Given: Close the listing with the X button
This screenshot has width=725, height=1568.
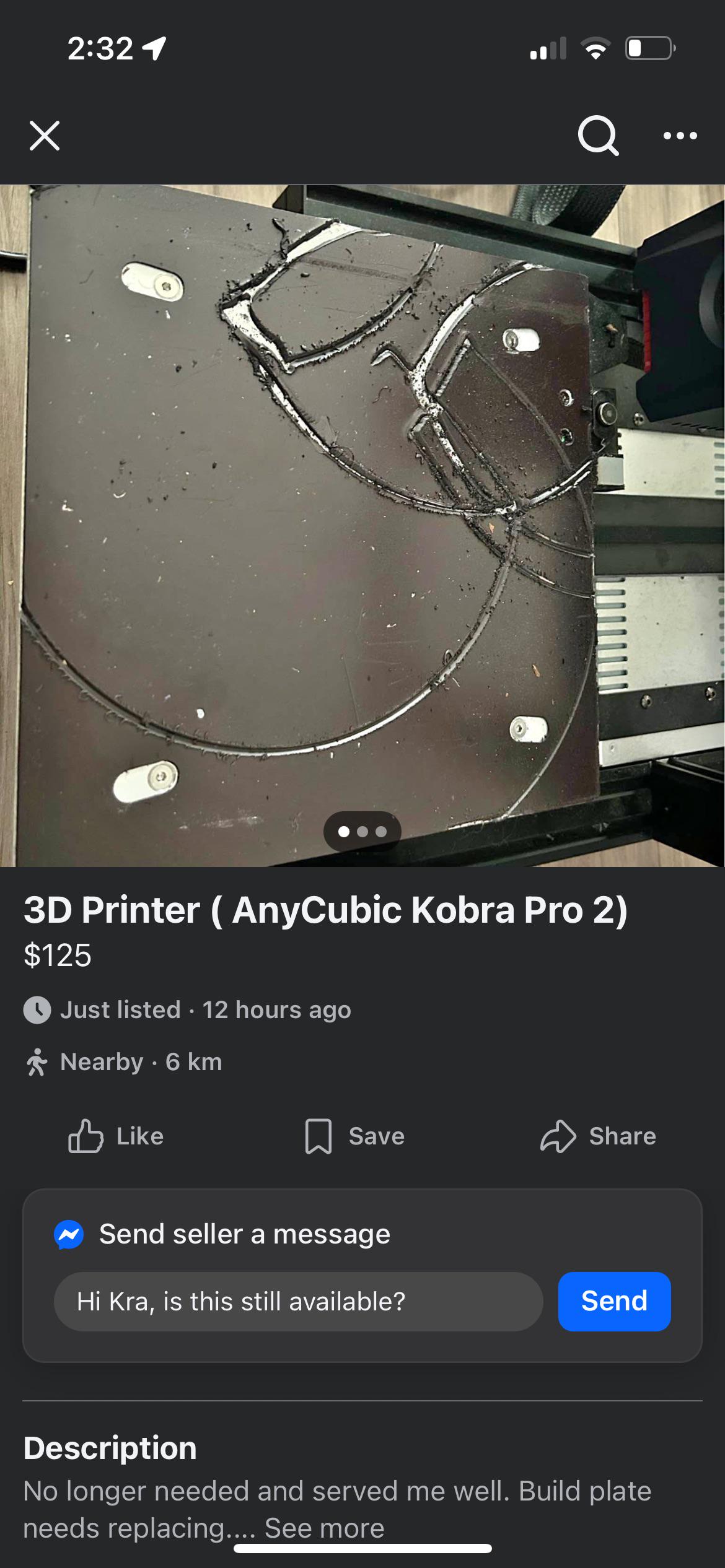Looking at the screenshot, I should tap(45, 136).
